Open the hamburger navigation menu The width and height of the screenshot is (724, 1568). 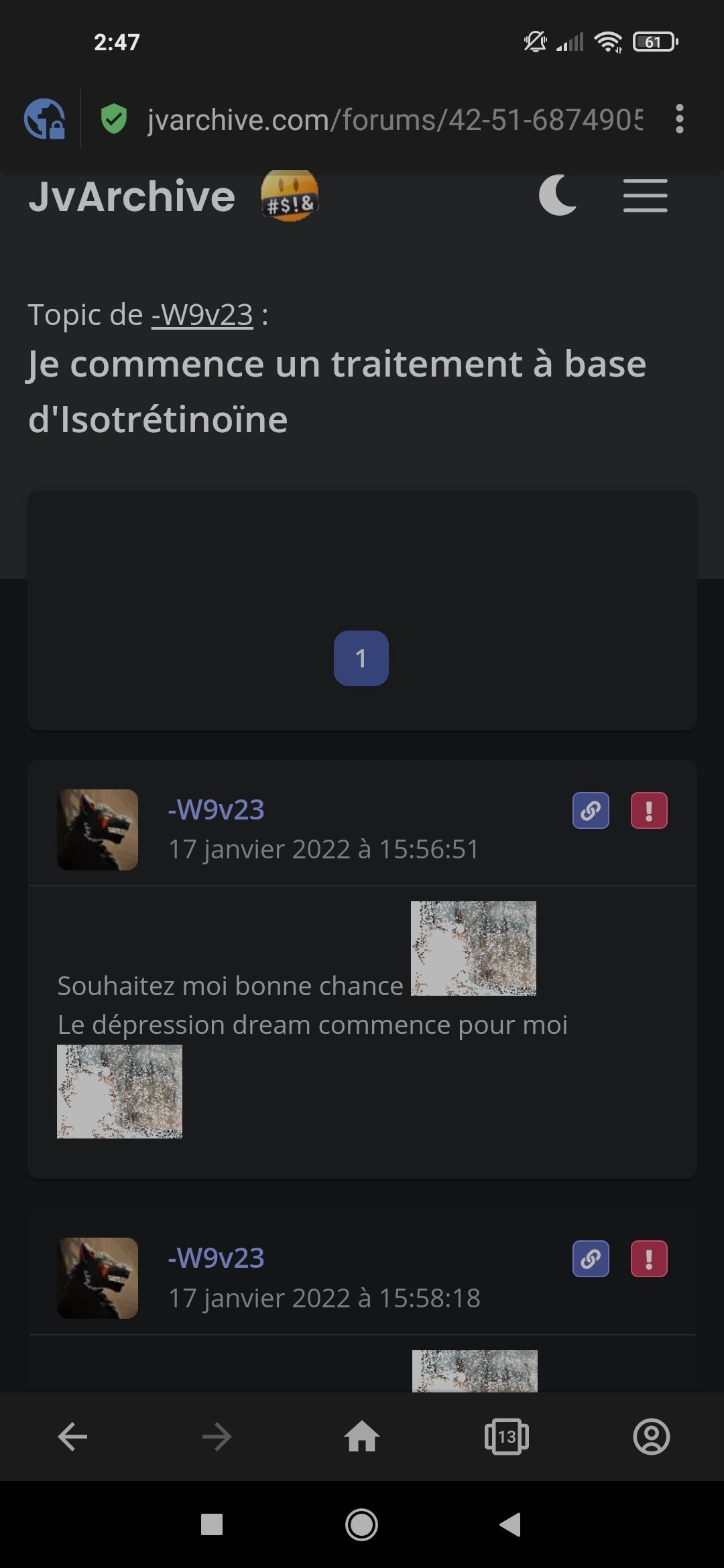pos(645,196)
